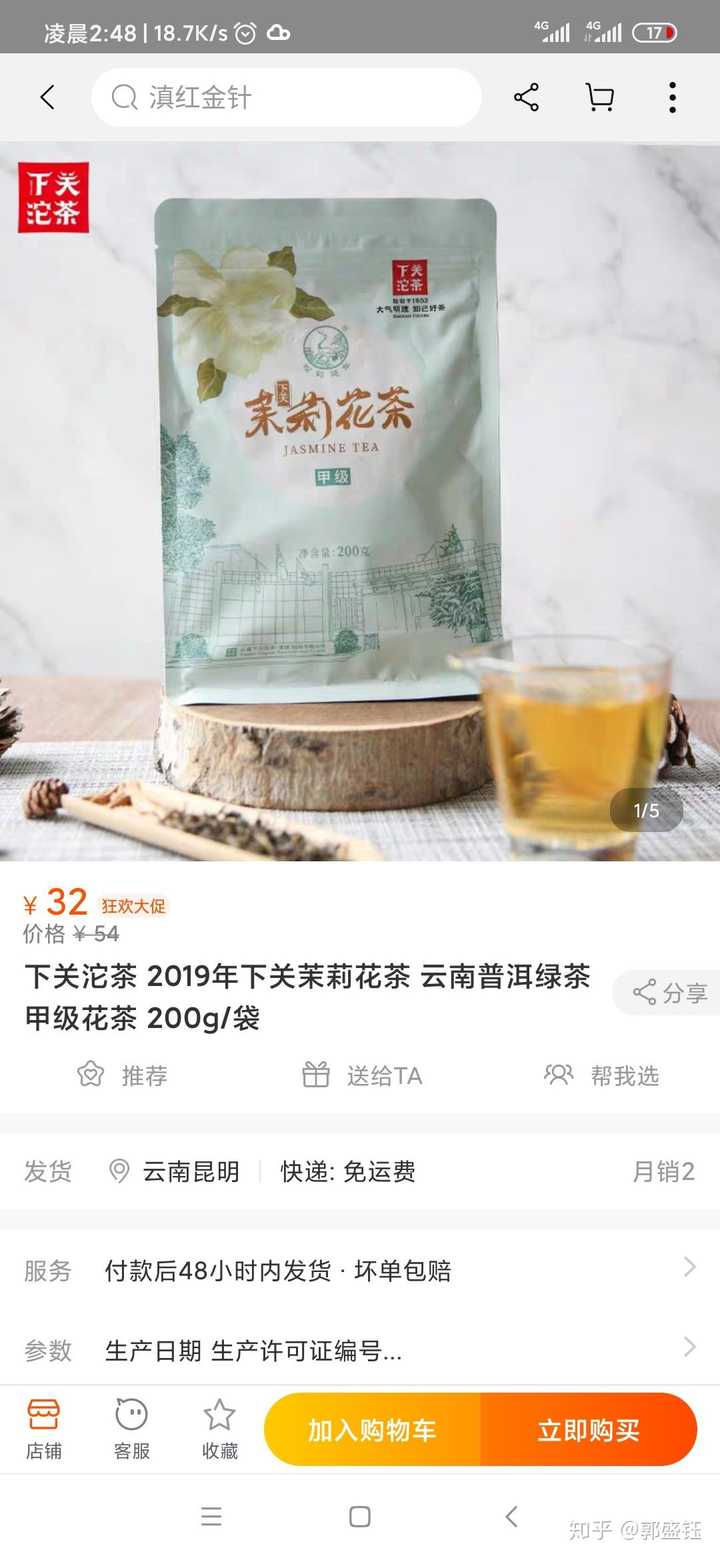Expand the 参数 product parameters row
Screen dimensions: 720x1560
[360, 1351]
